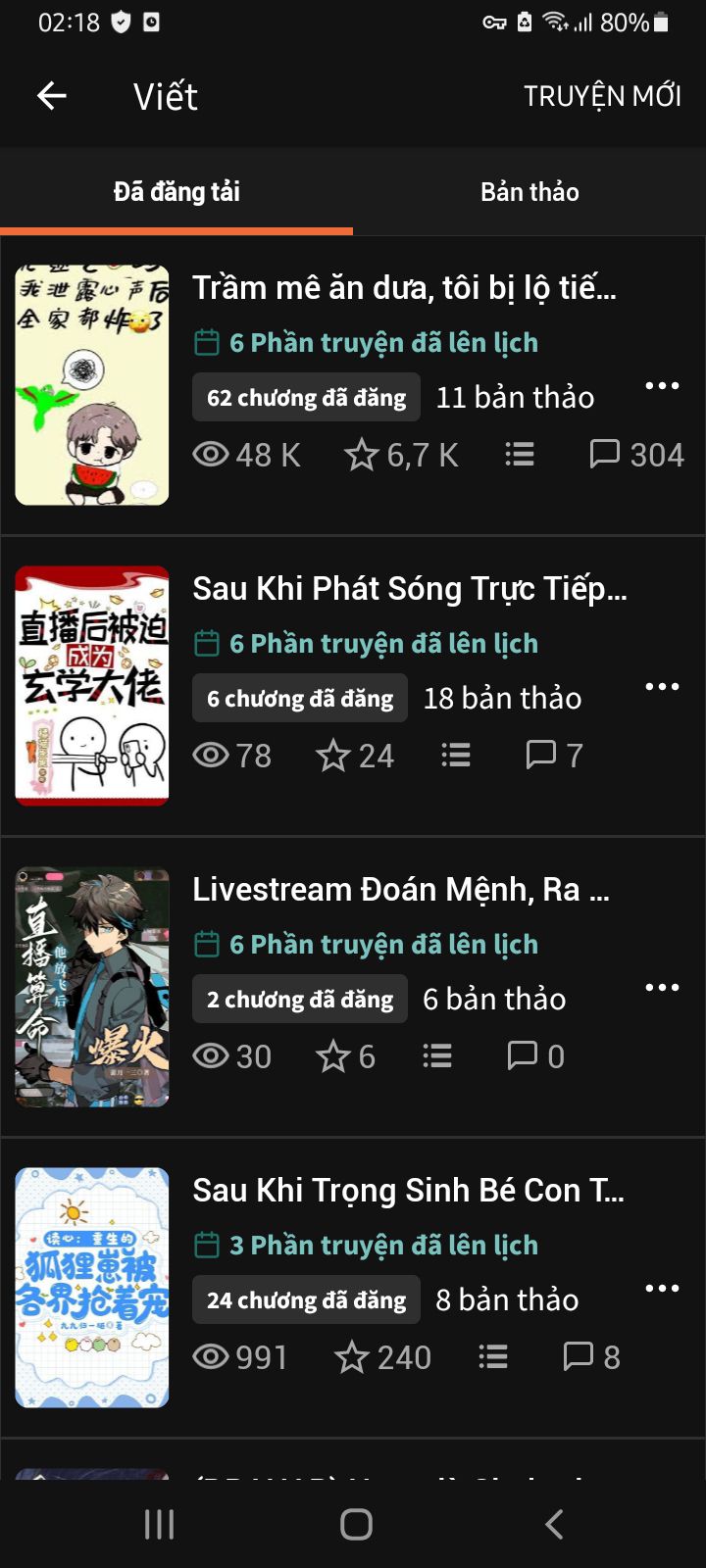The width and height of the screenshot is (706, 1568).
Task: Go to the home screen
Action: tap(356, 1524)
